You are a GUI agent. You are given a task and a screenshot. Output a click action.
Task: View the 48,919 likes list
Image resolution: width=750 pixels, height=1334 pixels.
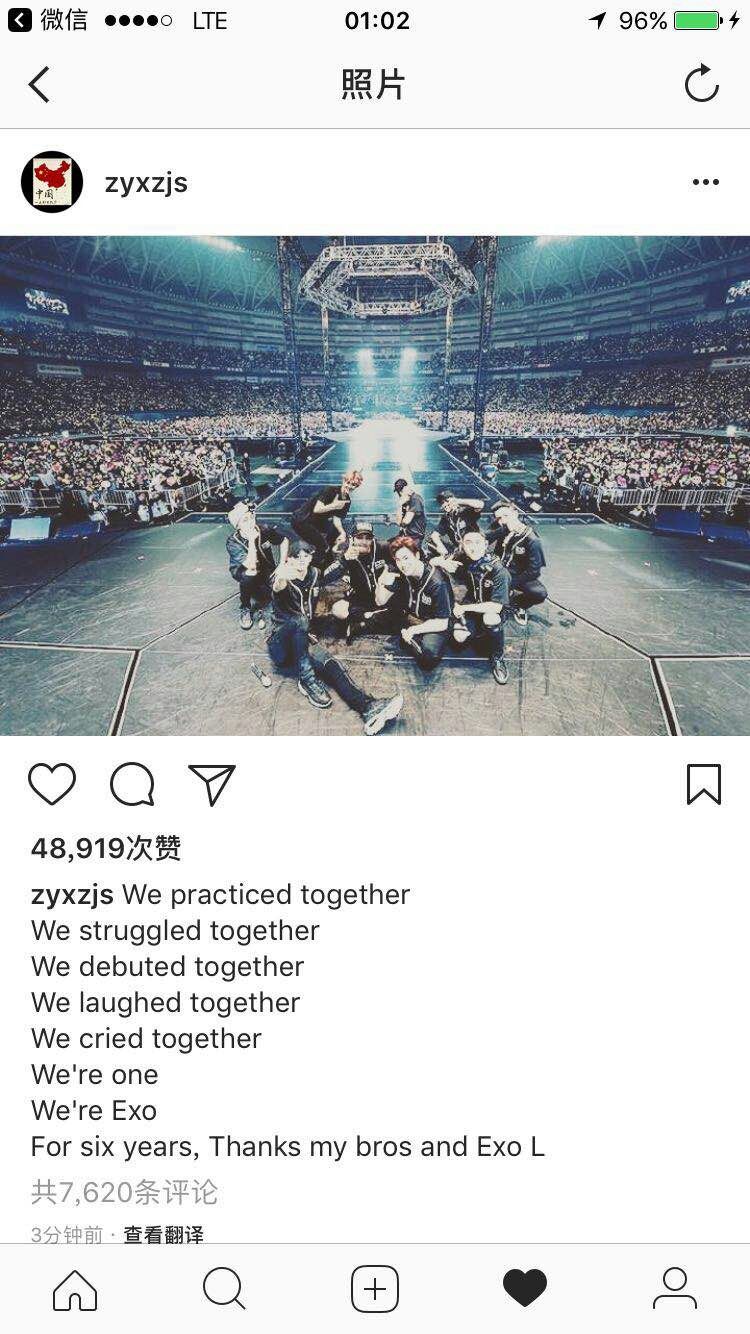click(106, 849)
